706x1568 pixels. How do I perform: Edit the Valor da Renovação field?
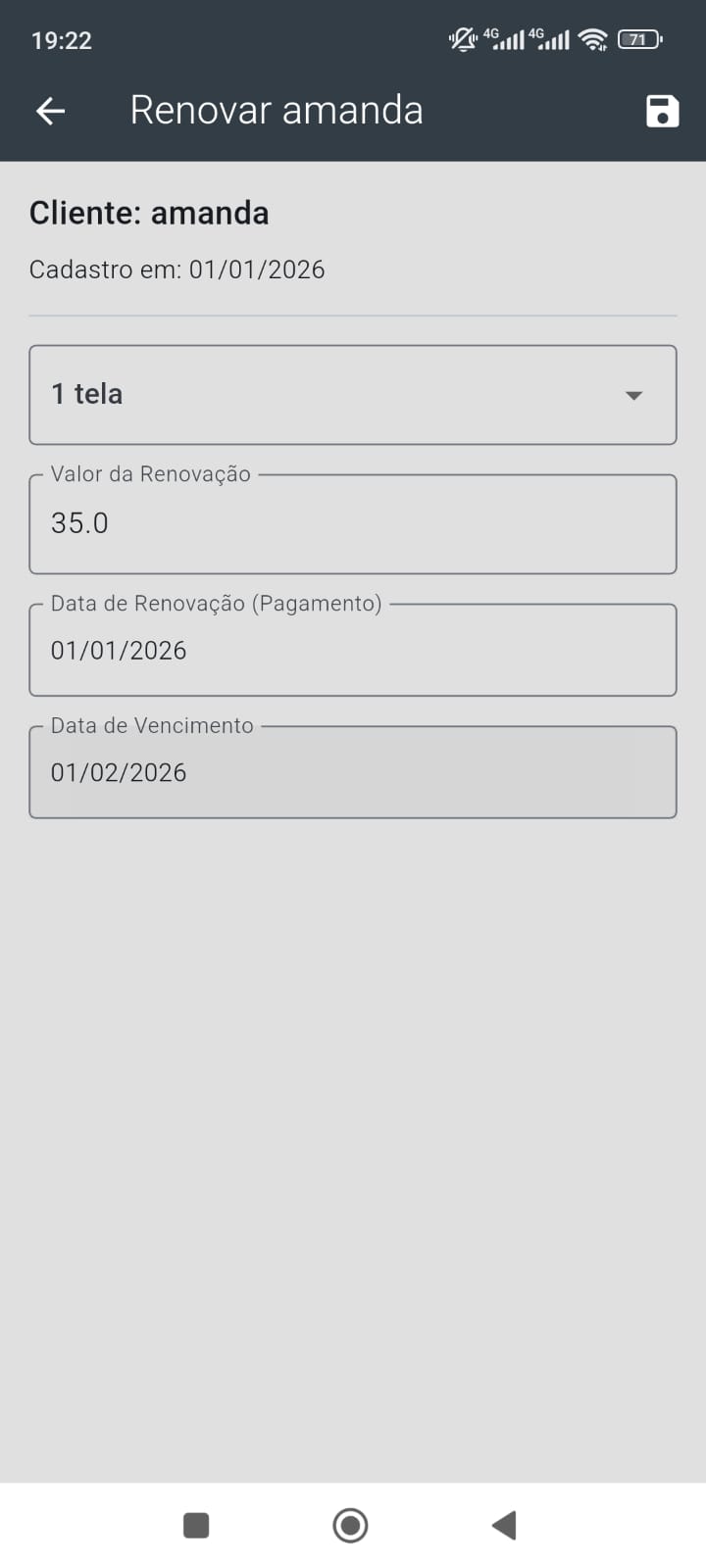[x=353, y=524]
